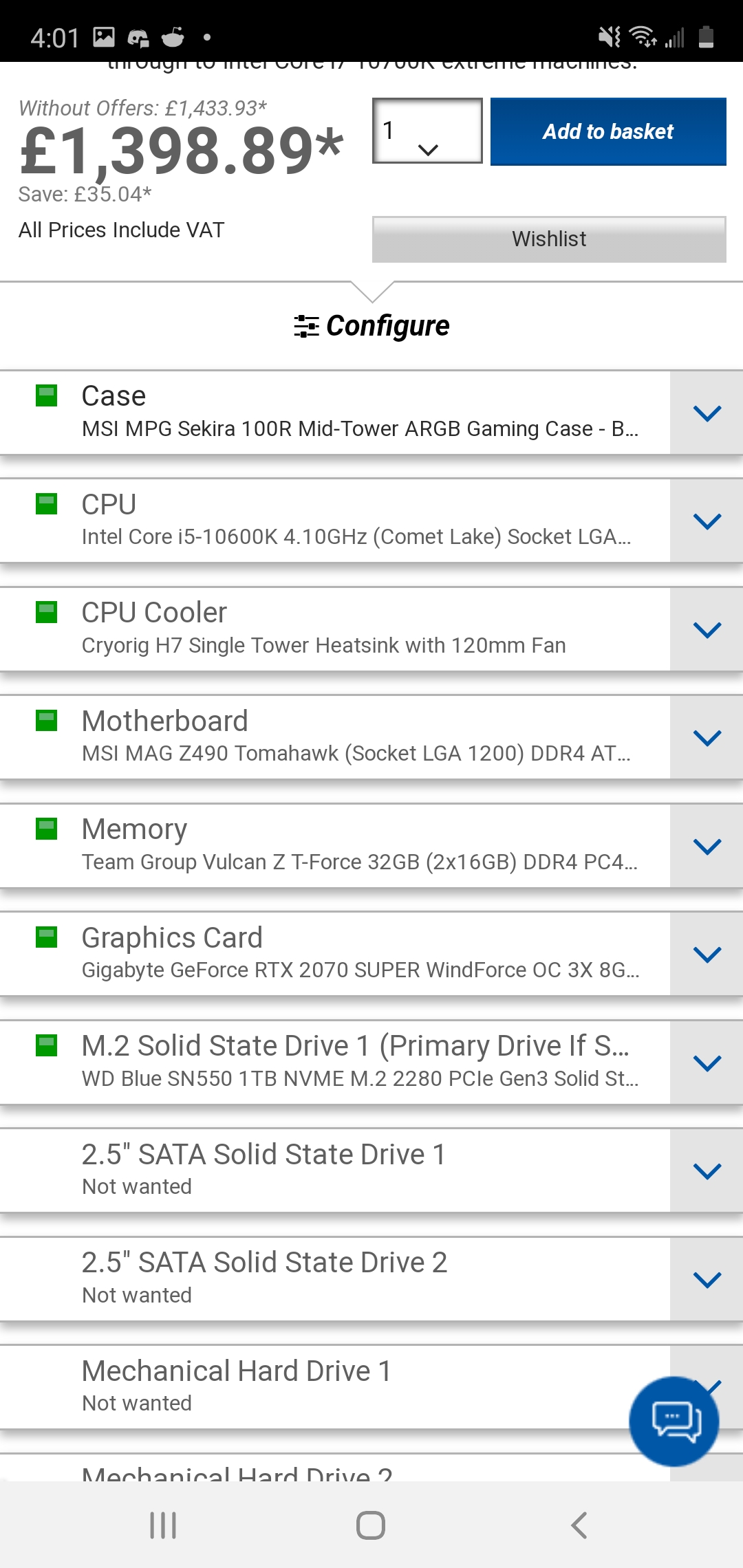
Task: Add the configured PC to basket
Action: pos(608,131)
